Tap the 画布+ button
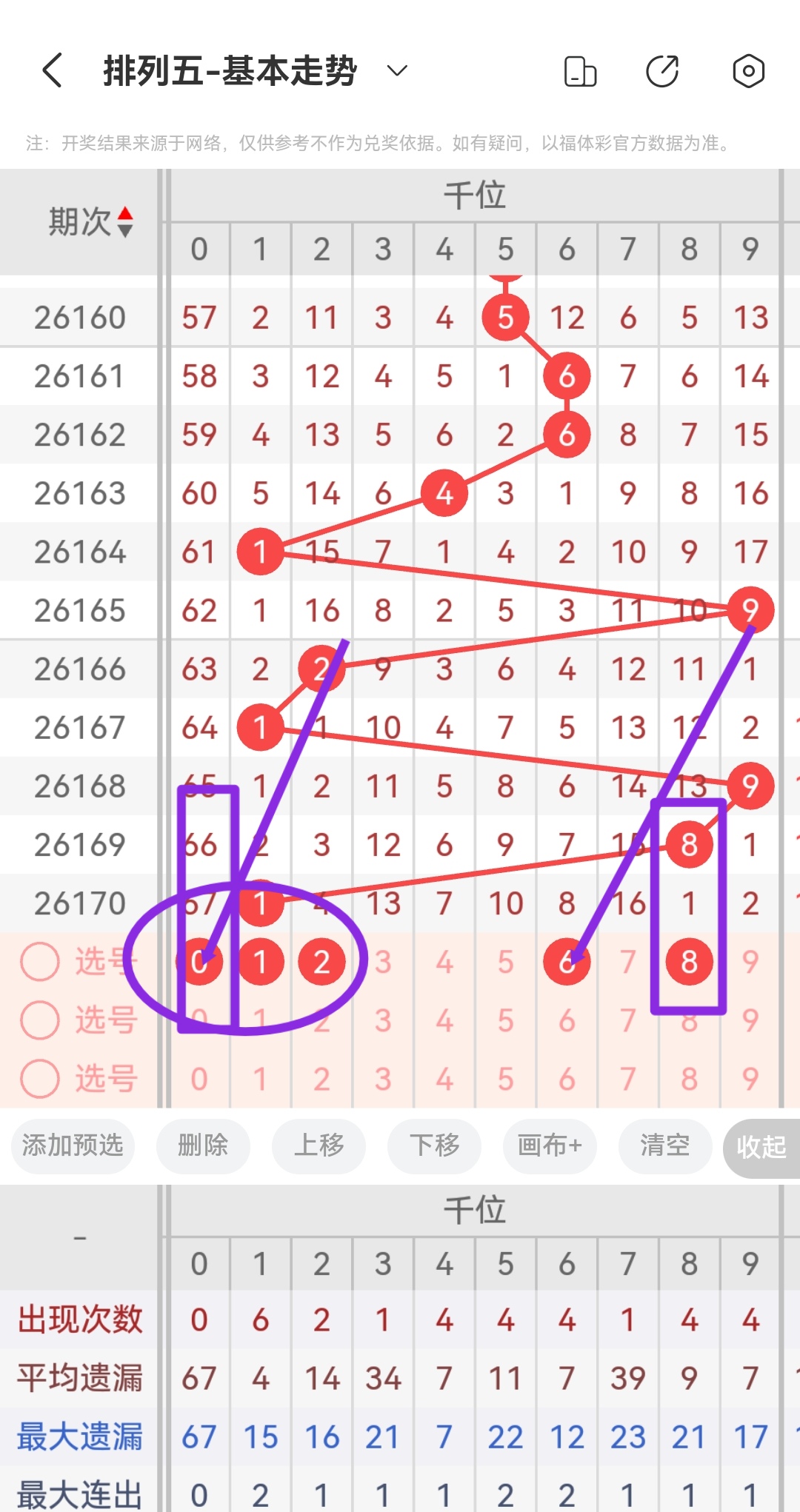Screen dimensions: 800x1512 point(550,1145)
